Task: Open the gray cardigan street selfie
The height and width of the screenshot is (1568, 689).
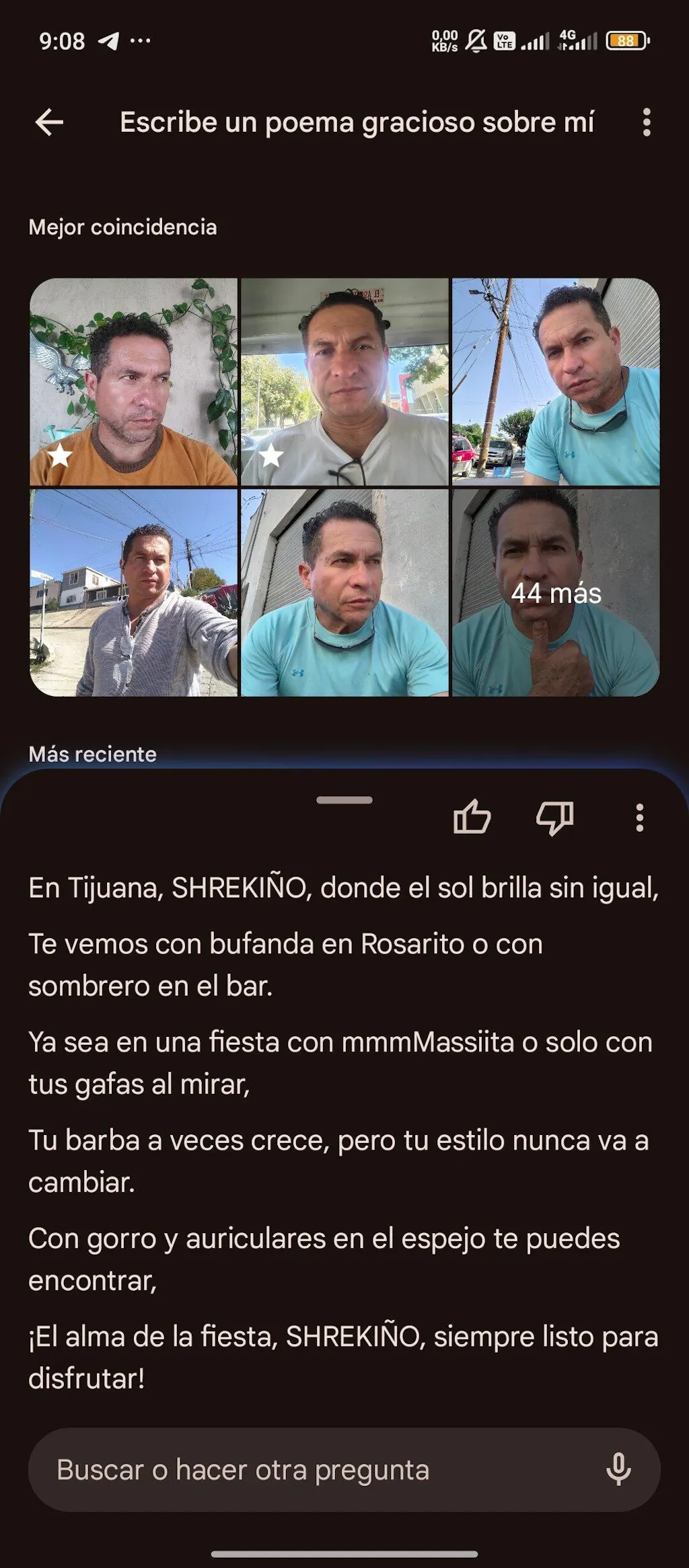Action: click(134, 593)
